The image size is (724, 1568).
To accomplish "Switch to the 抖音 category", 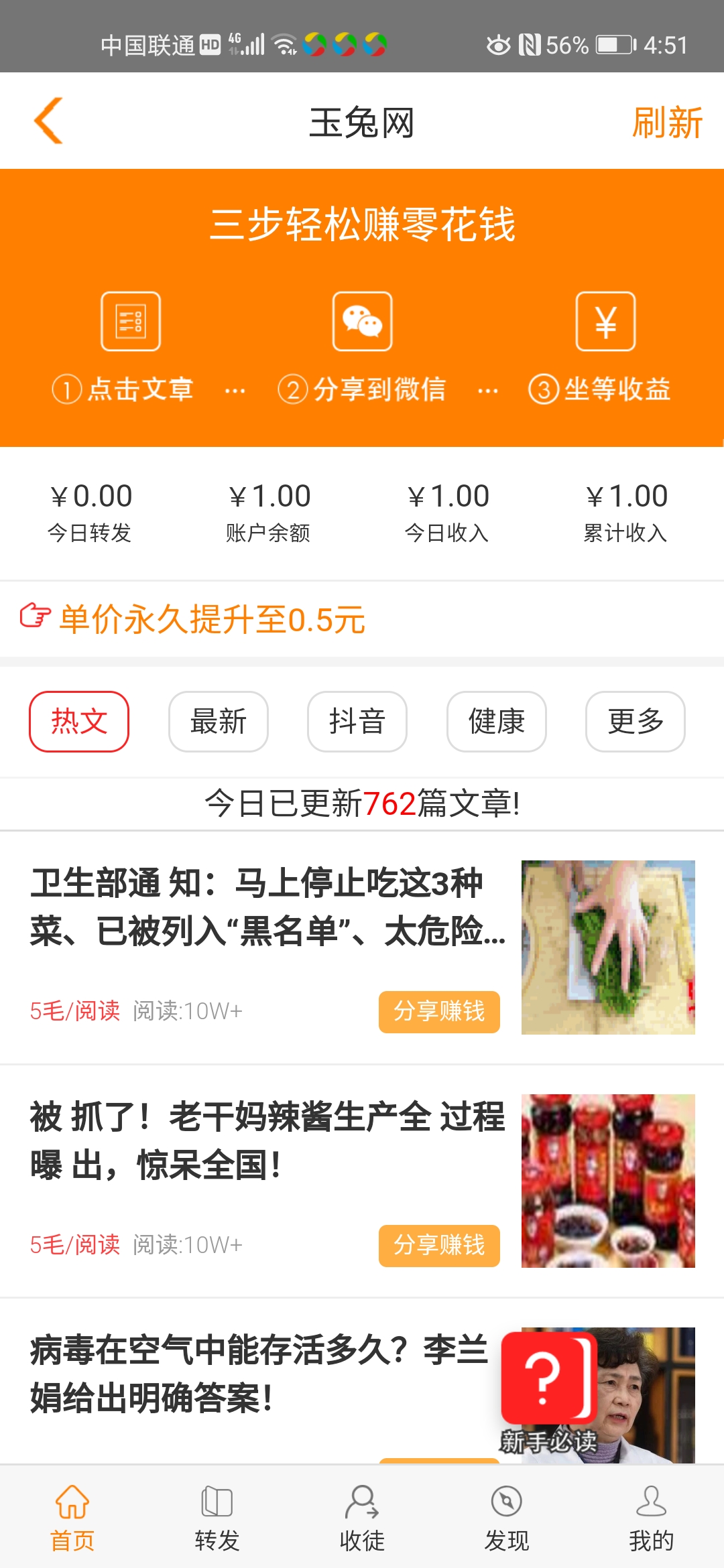I will point(357,722).
